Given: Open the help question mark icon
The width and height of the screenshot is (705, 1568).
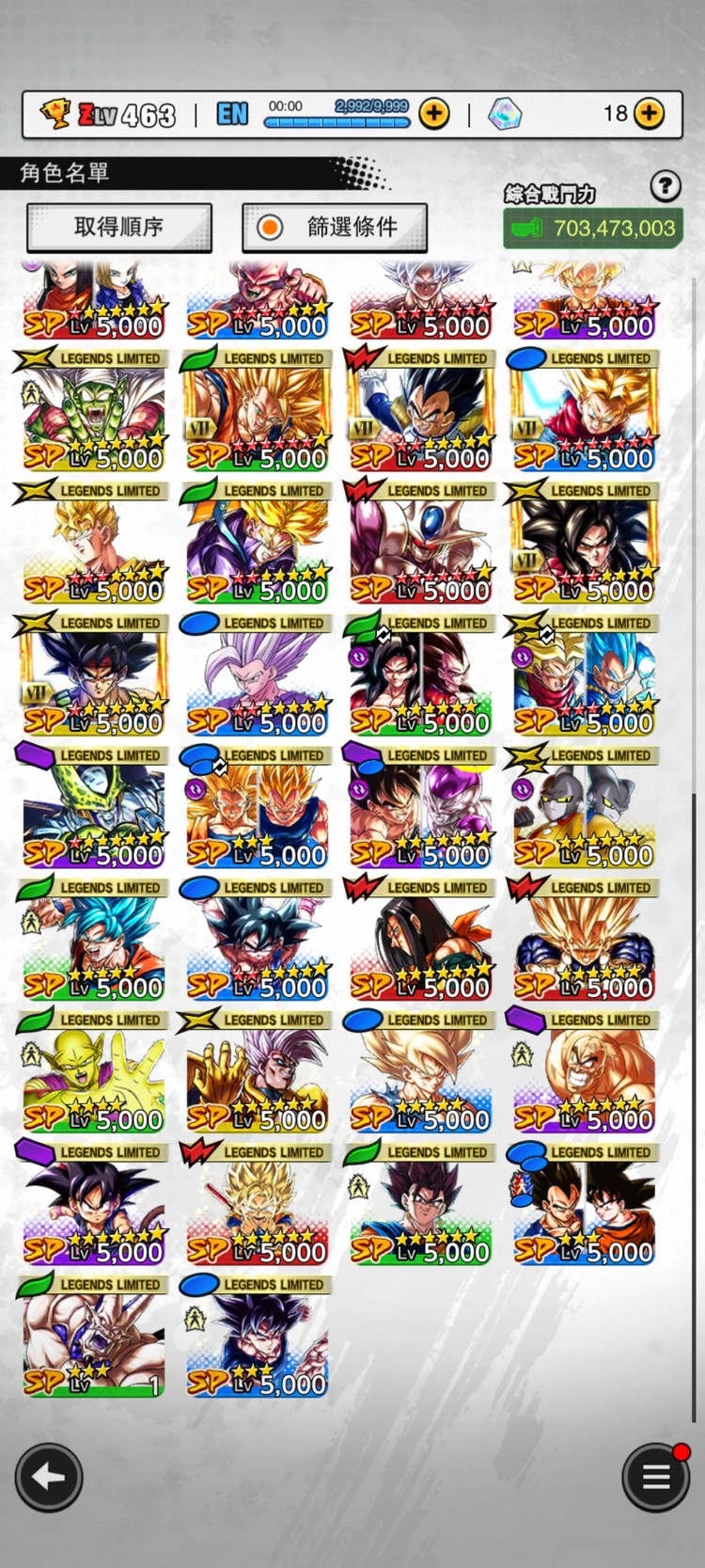Looking at the screenshot, I should point(666,186).
